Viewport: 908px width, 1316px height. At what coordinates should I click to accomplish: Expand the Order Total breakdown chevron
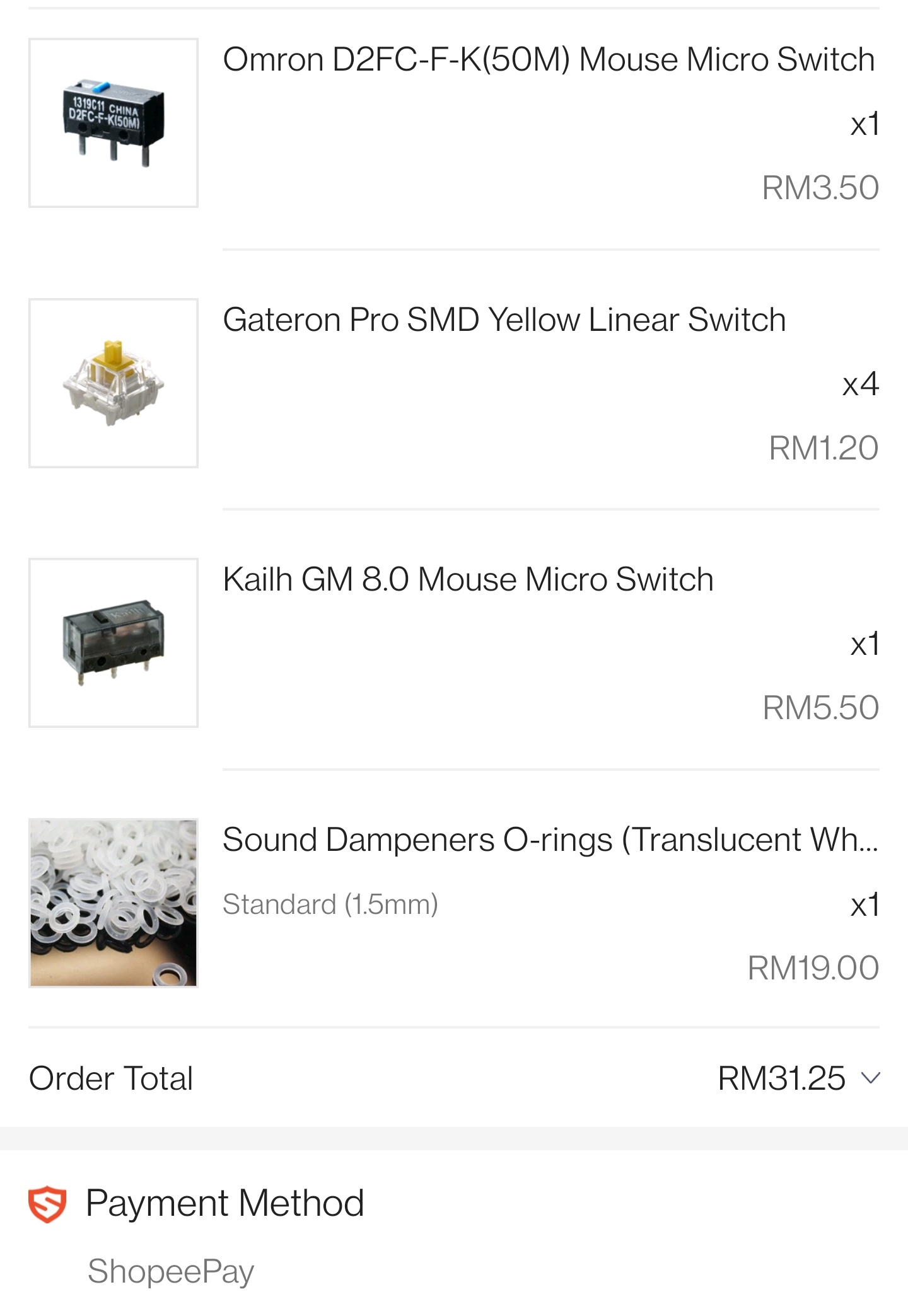click(870, 1078)
